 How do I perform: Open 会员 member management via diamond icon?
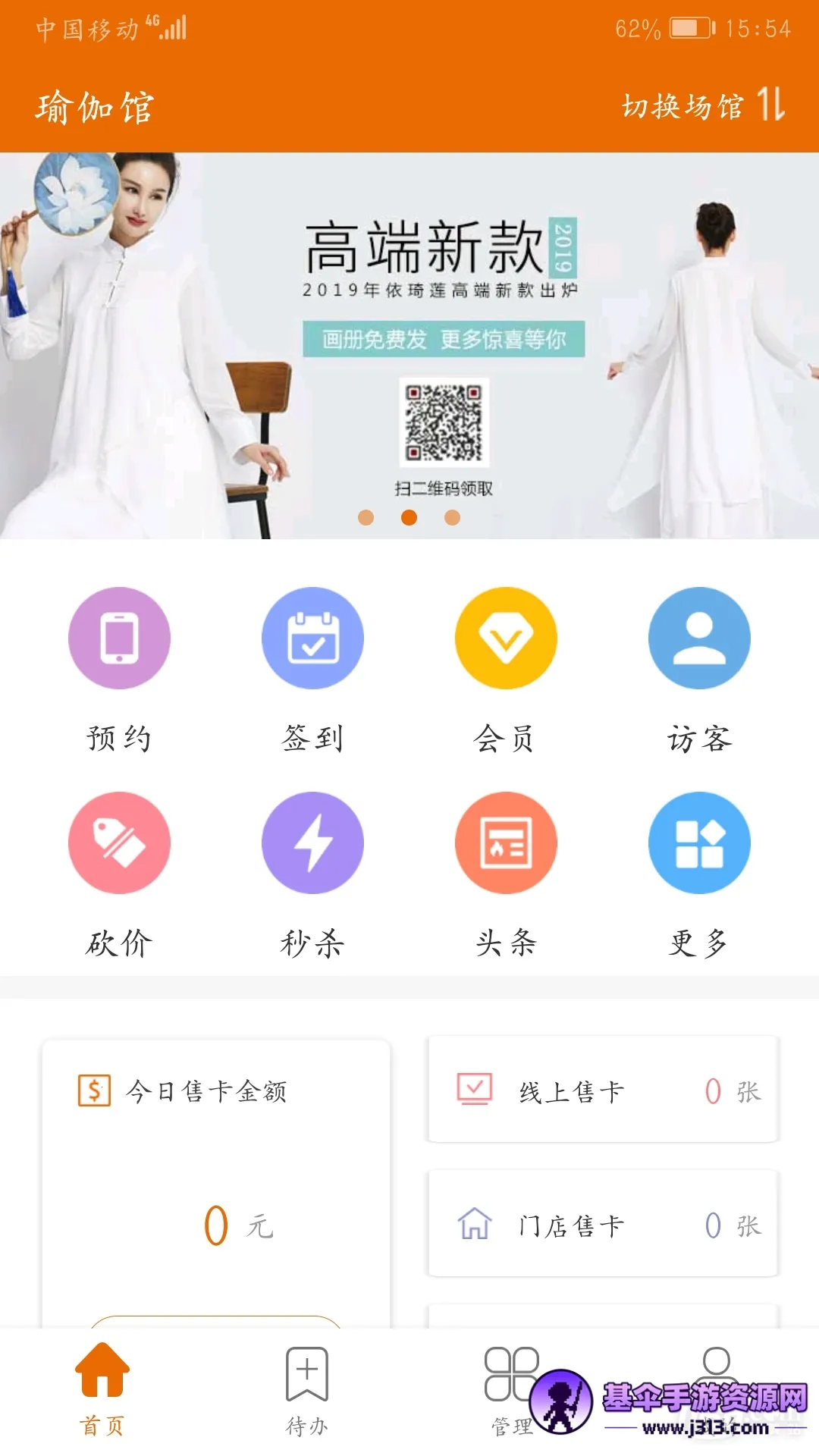506,638
